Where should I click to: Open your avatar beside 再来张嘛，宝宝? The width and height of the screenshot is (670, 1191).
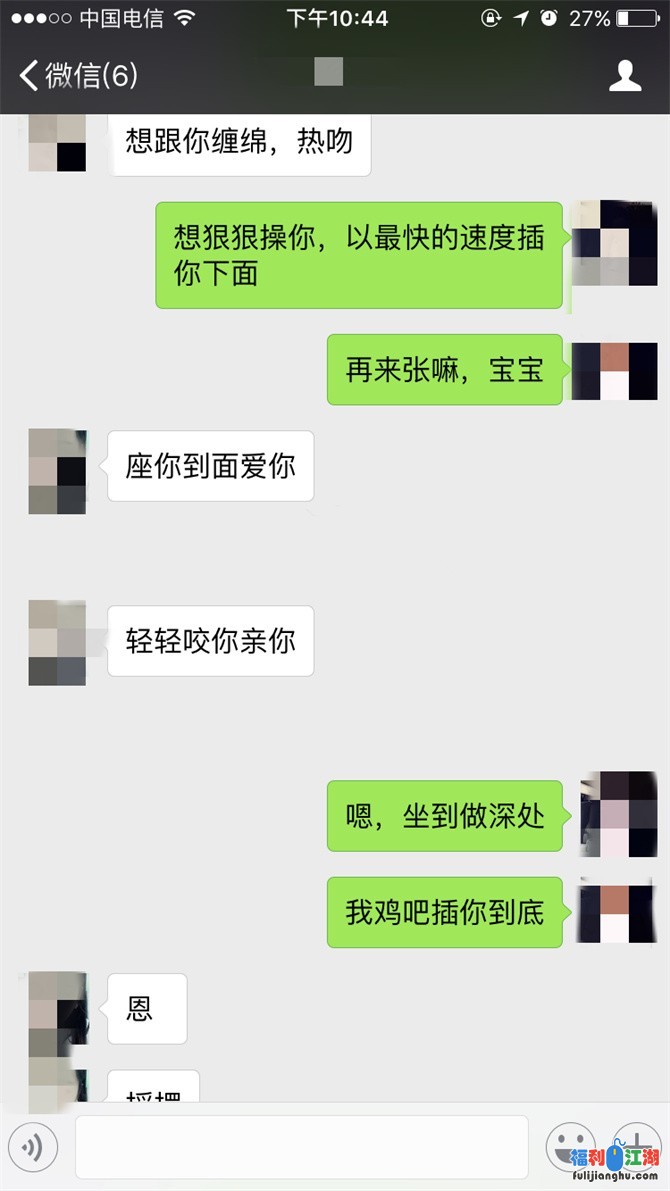point(614,371)
